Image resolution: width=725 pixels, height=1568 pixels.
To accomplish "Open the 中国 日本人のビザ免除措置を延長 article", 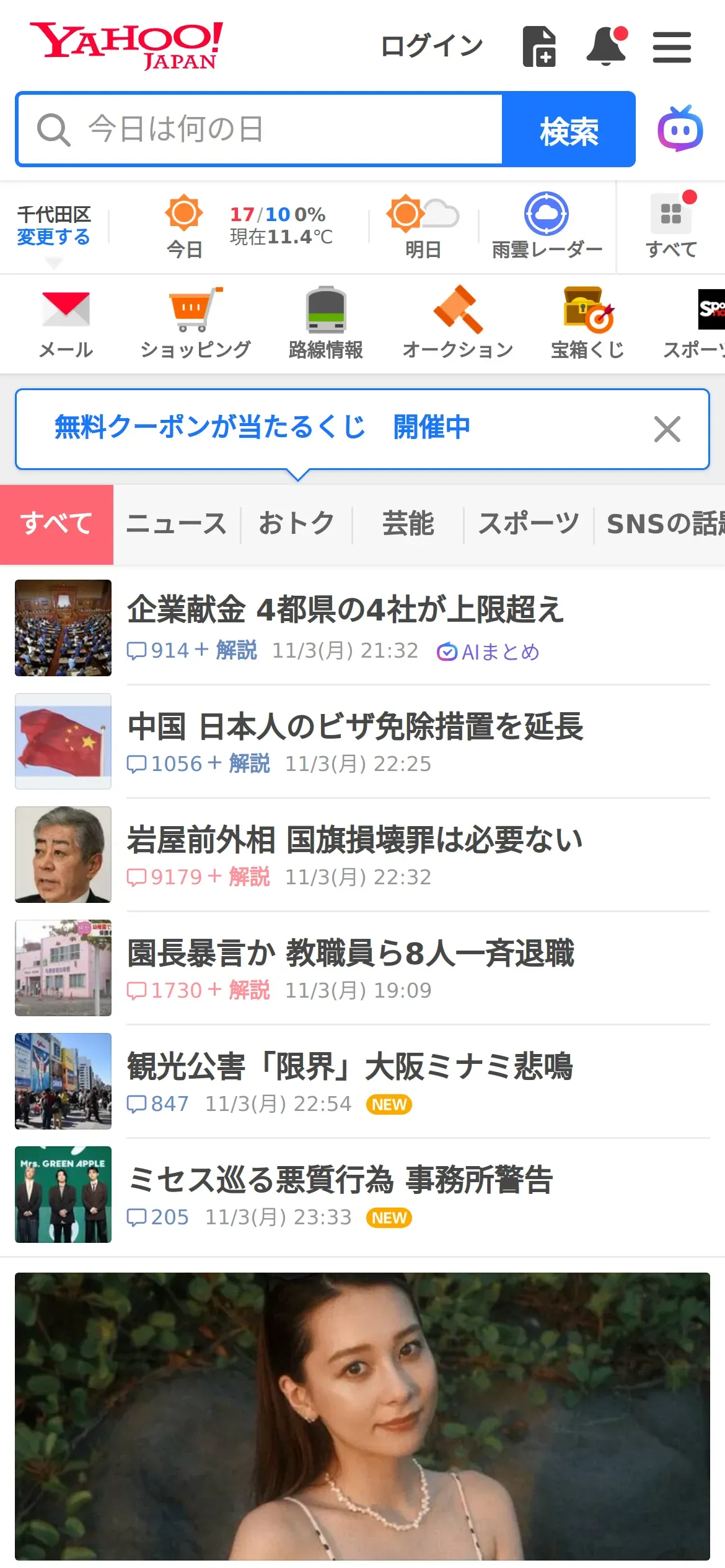I will coord(355,726).
